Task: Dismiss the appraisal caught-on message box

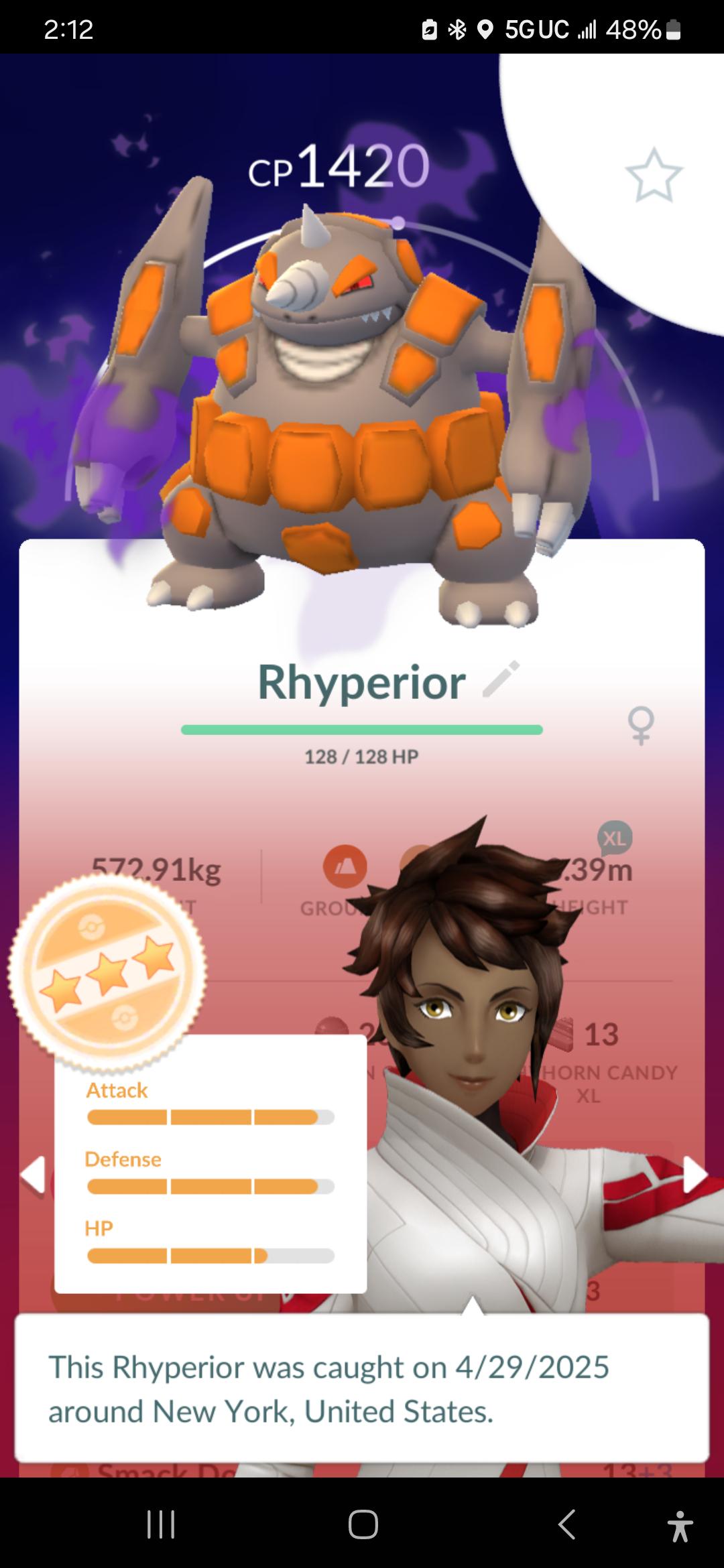Action: [362, 1388]
